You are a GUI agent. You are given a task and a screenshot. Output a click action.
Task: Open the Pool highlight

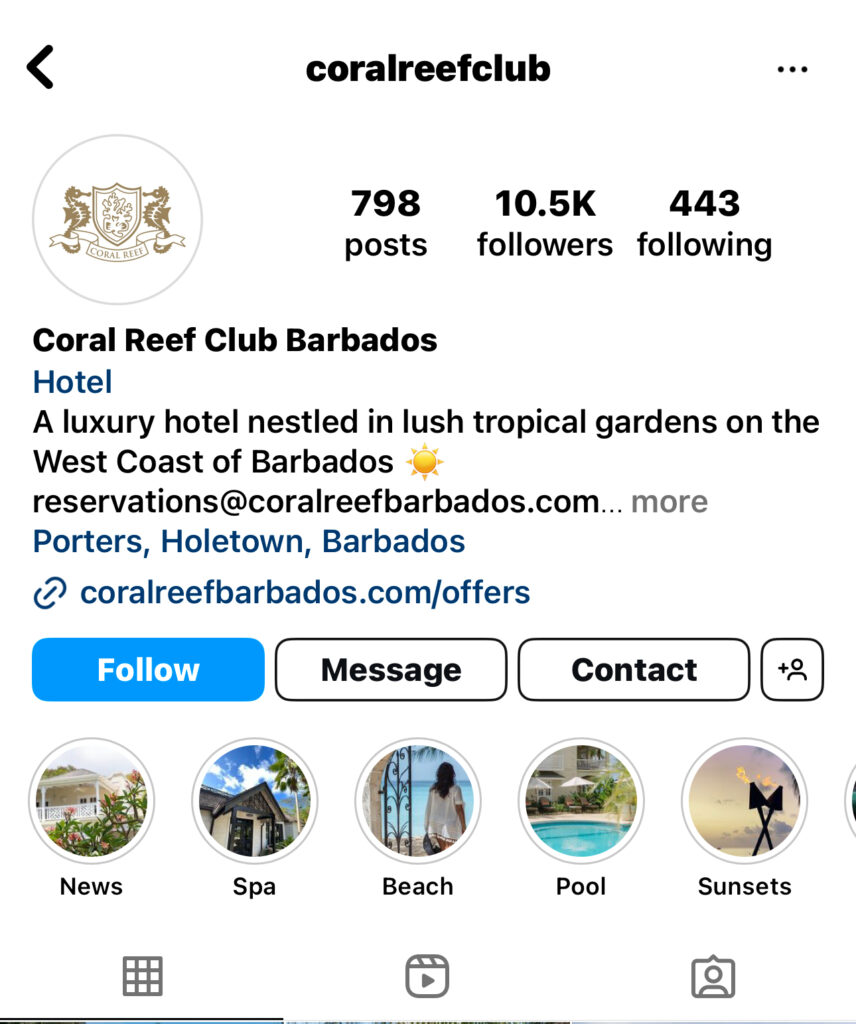581,801
